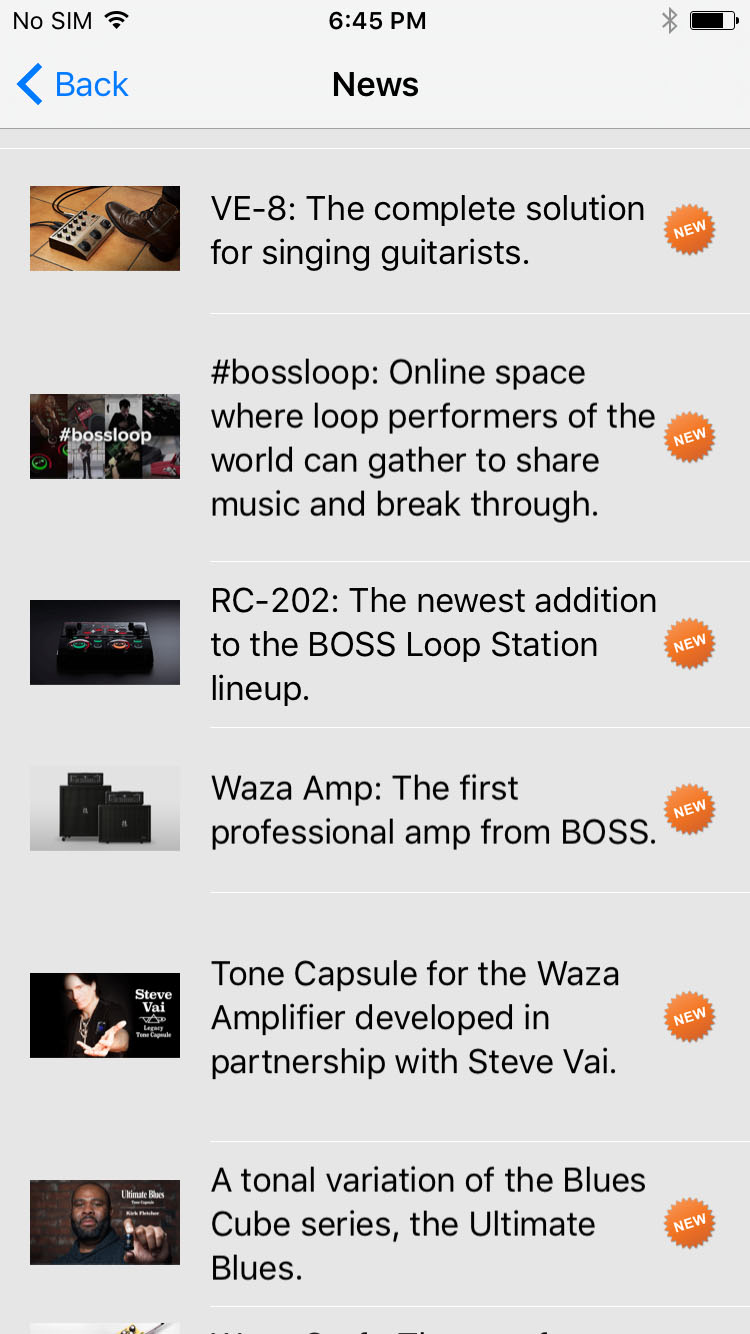
Task: Go back using the Back button
Action: (73, 85)
